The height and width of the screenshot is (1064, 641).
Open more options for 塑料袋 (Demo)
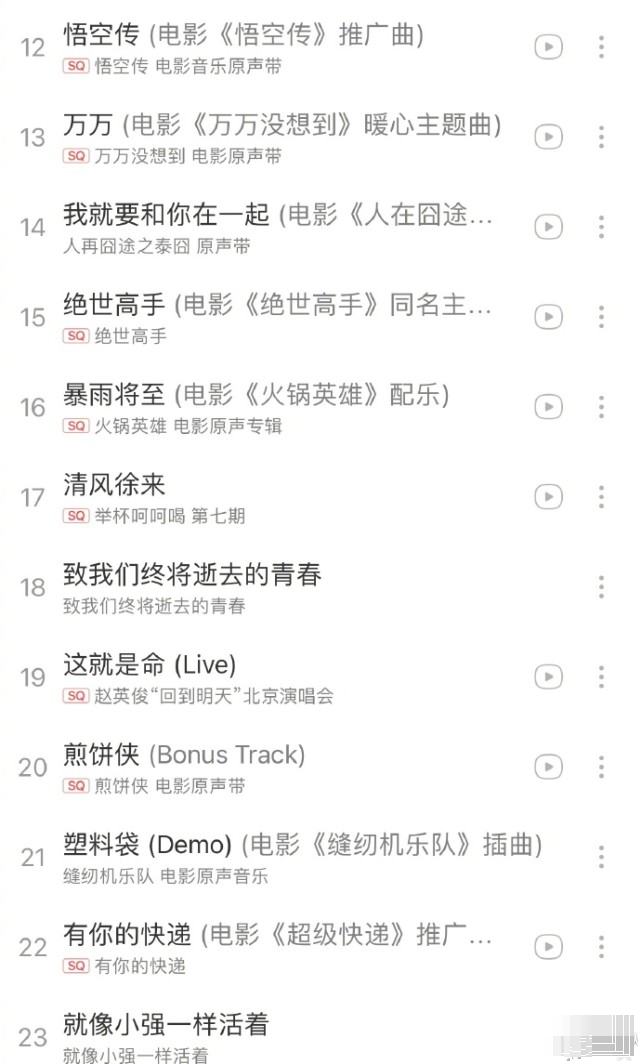tap(601, 856)
